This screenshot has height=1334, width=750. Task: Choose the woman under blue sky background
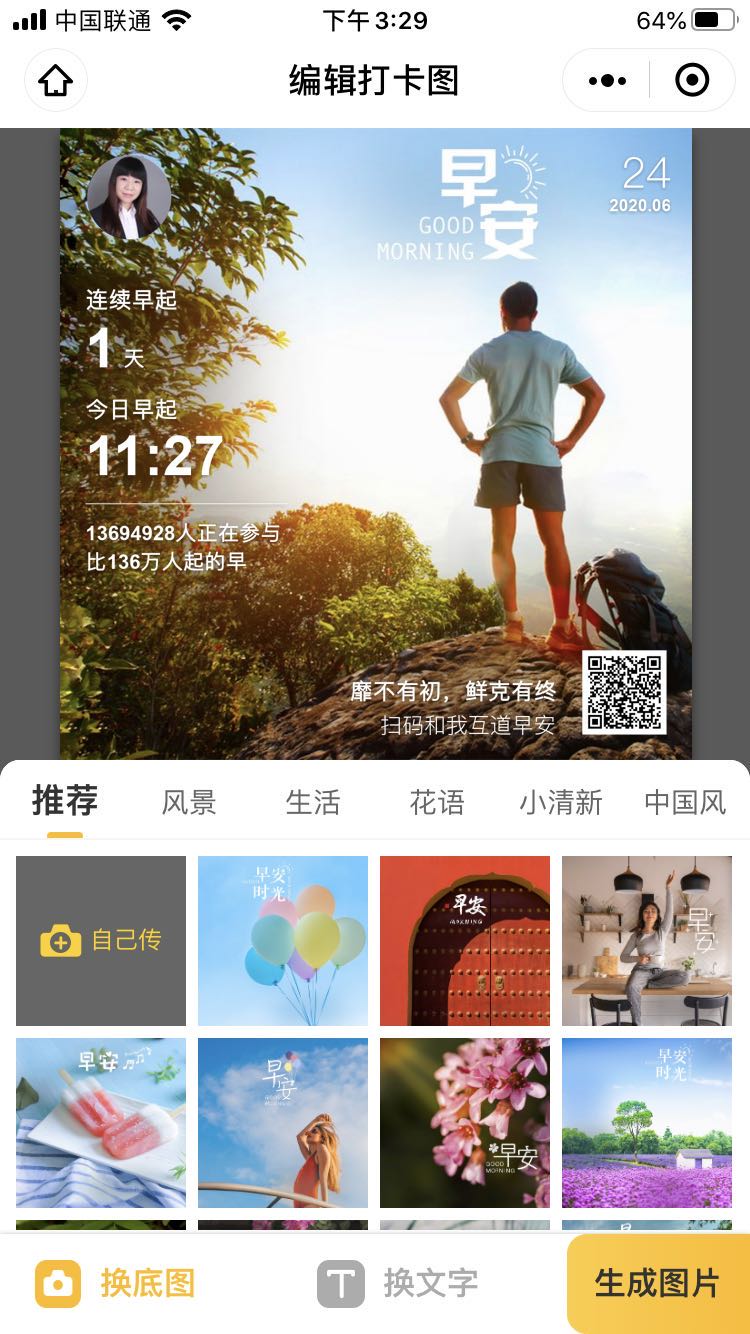point(283,1123)
